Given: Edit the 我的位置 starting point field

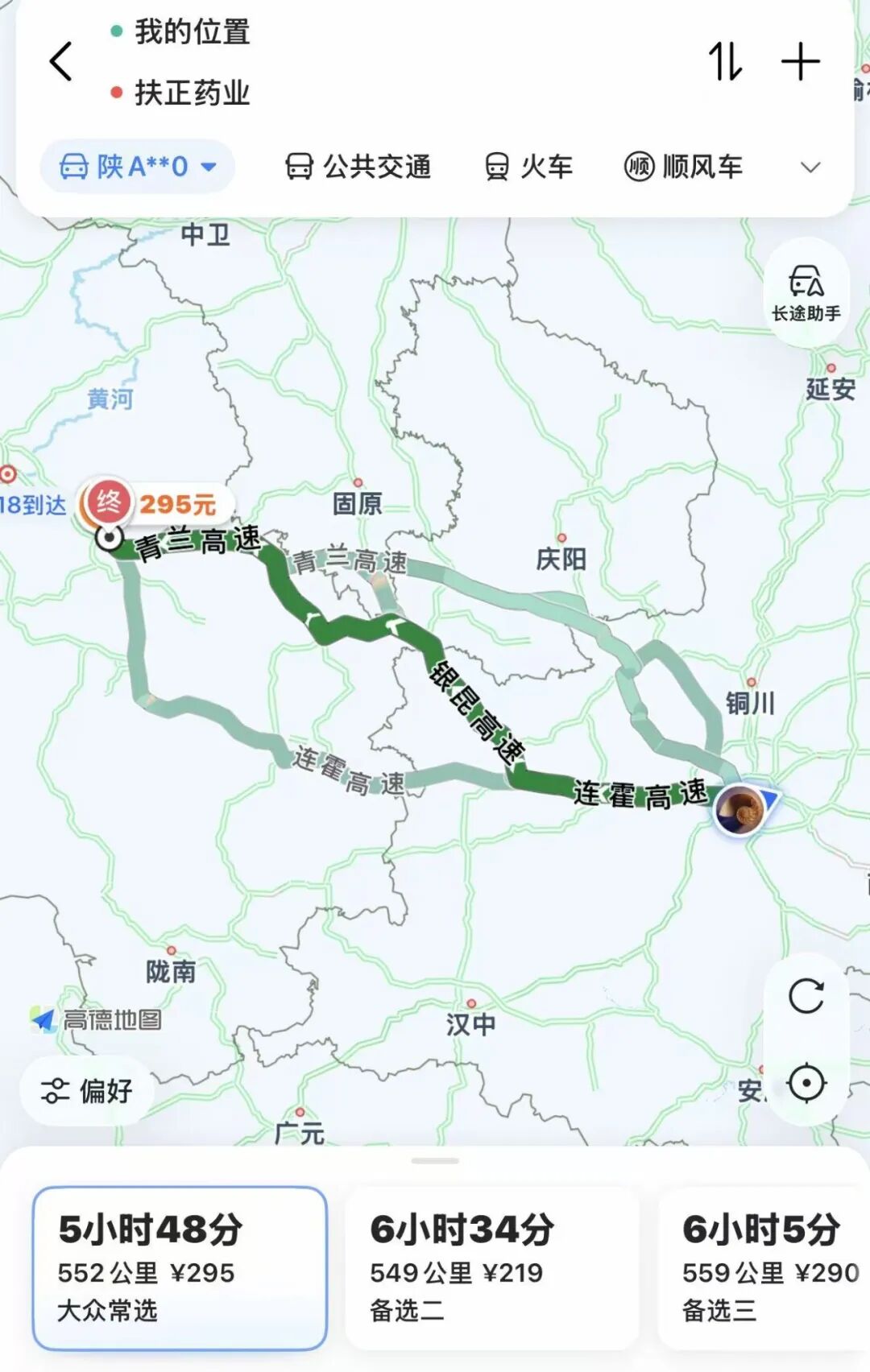Looking at the screenshot, I should 192,31.
